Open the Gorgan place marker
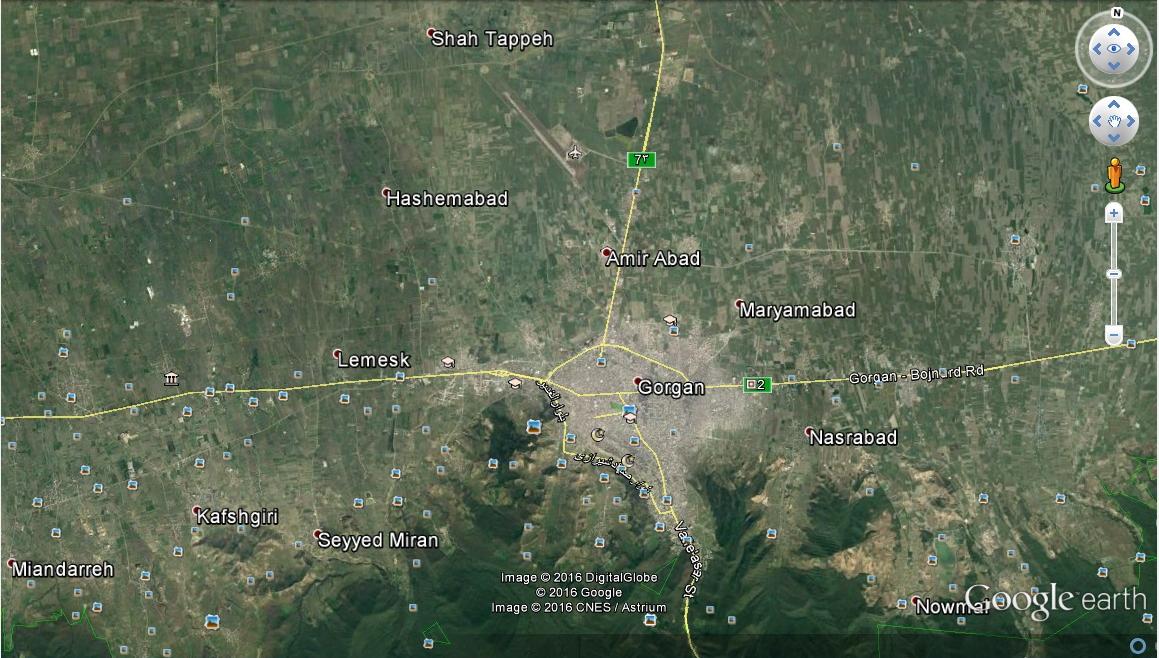This screenshot has height=658, width=1159. click(x=637, y=381)
